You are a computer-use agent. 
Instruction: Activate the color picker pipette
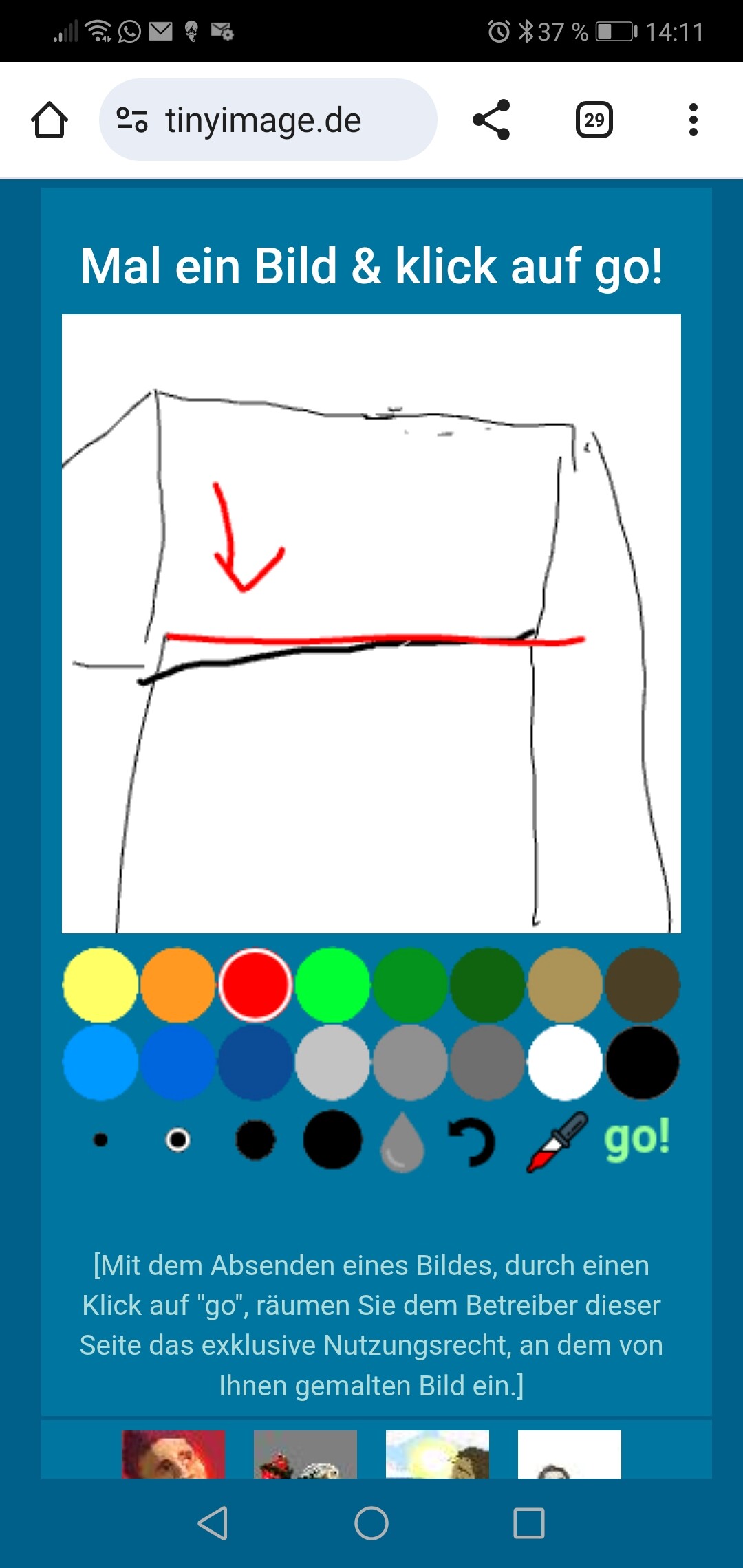(x=557, y=1142)
